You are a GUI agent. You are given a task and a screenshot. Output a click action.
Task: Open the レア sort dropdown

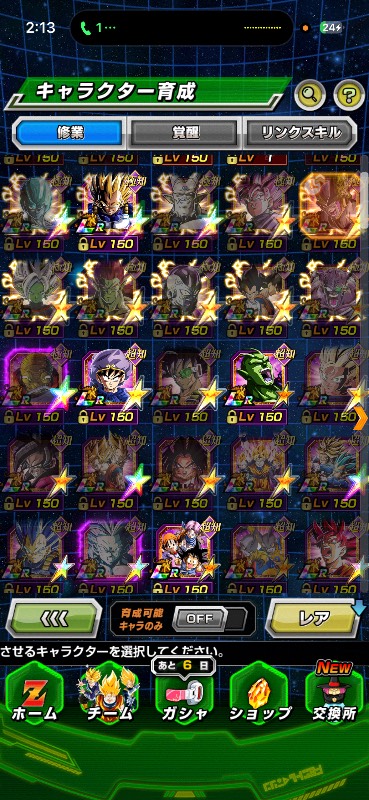[315, 618]
